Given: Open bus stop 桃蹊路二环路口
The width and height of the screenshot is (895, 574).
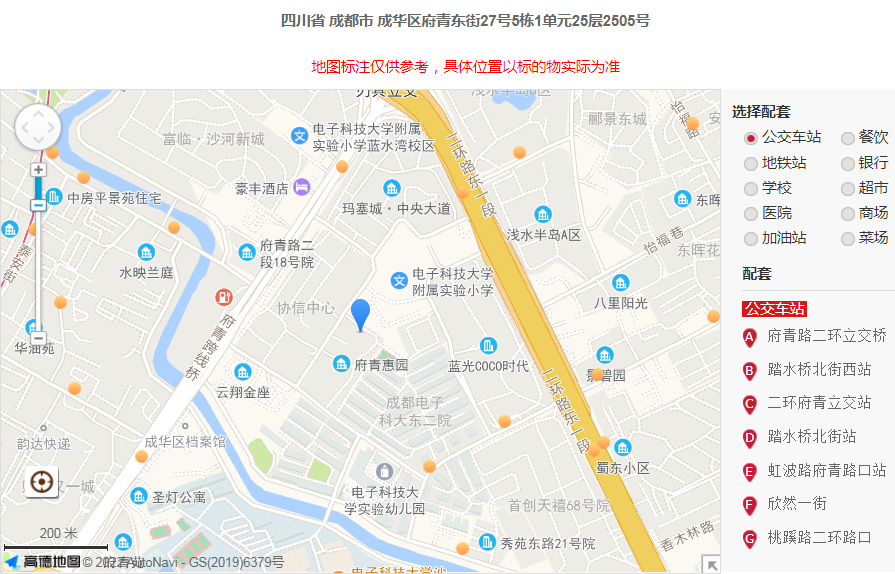Looking at the screenshot, I should (819, 537).
